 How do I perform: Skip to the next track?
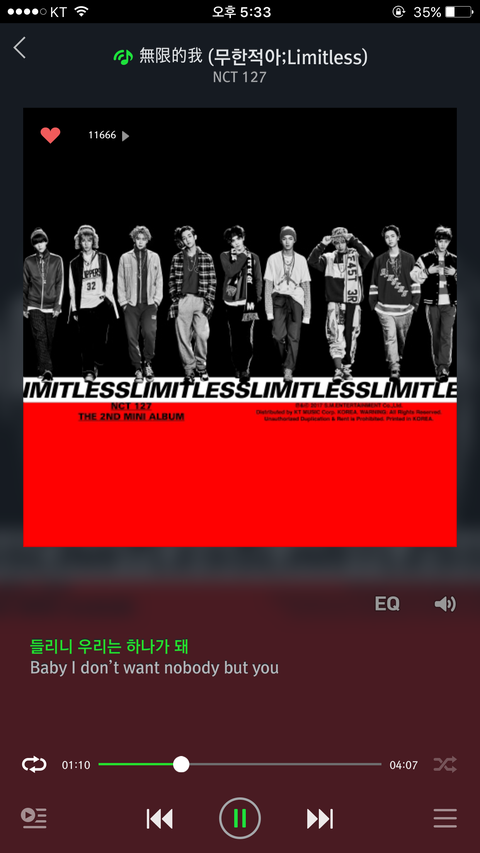point(320,819)
